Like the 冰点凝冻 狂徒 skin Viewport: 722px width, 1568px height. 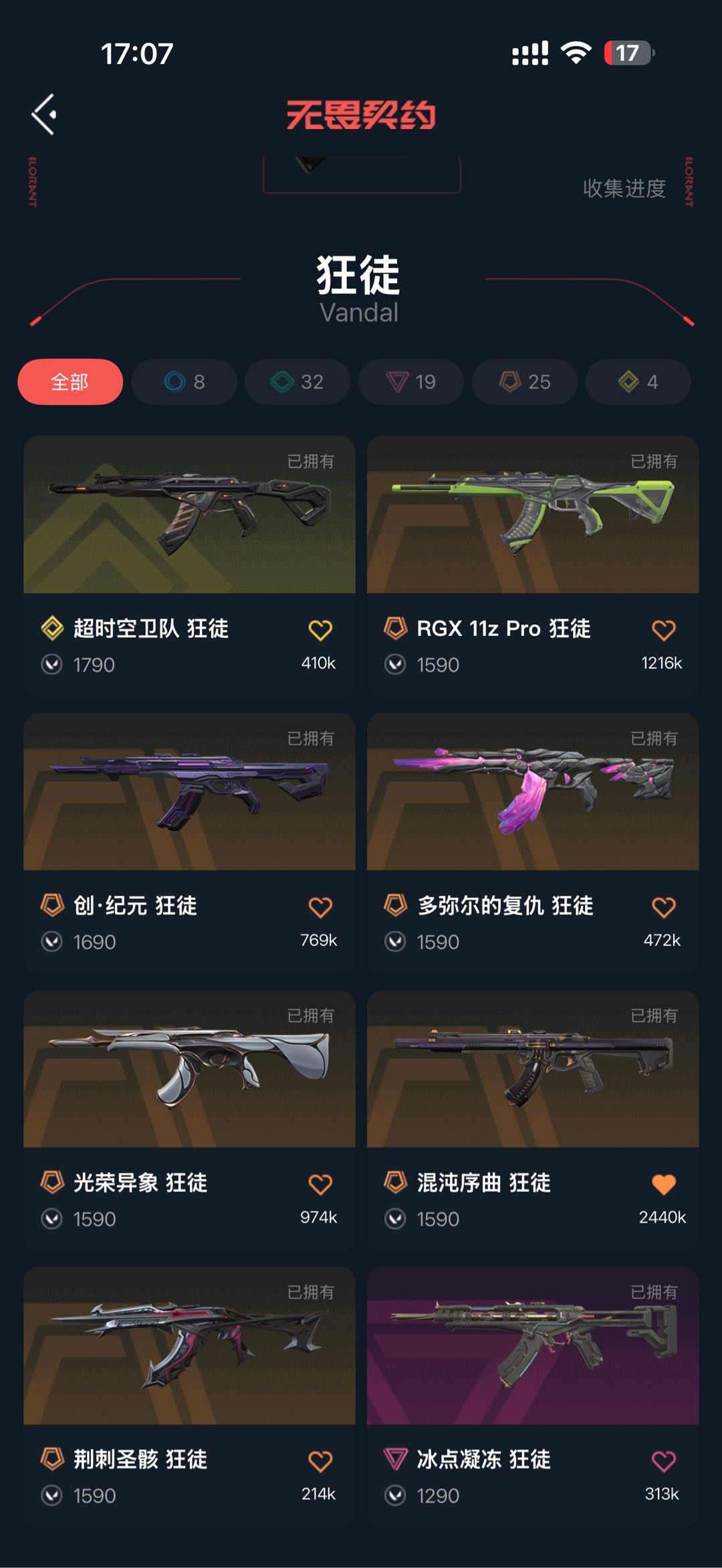(664, 1461)
